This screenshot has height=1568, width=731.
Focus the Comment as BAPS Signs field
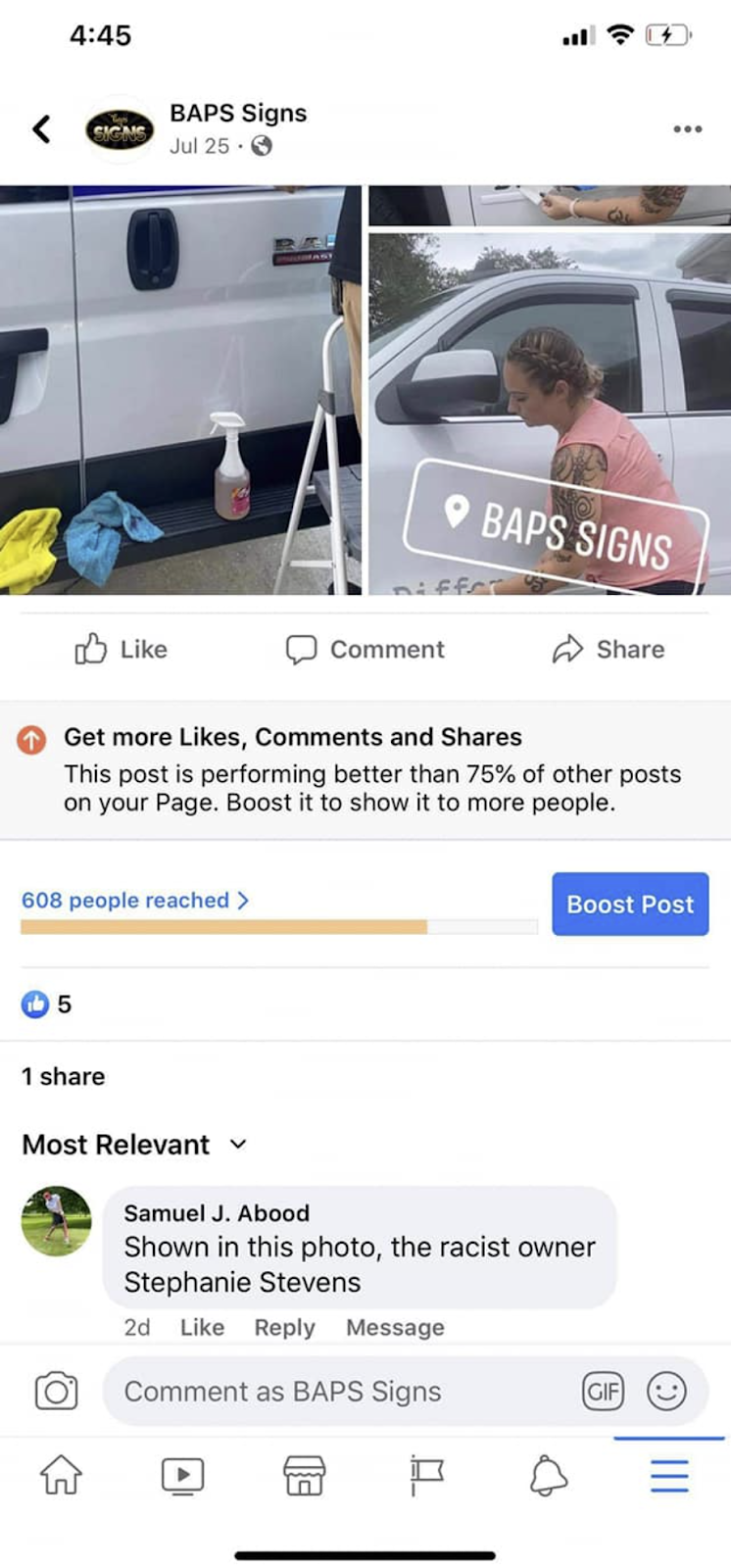tap(333, 1391)
